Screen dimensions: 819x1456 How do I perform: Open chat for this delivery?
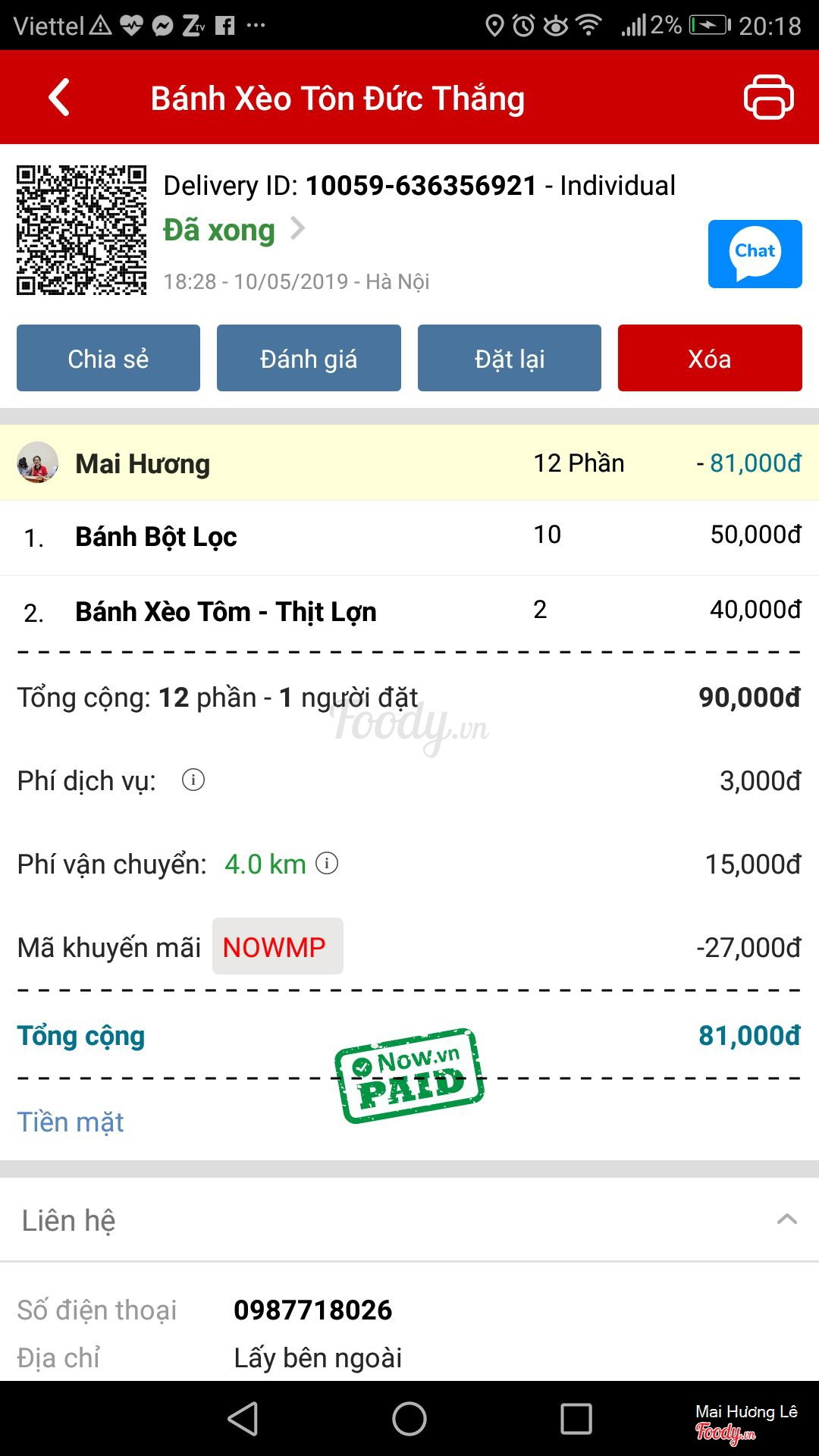coord(755,254)
